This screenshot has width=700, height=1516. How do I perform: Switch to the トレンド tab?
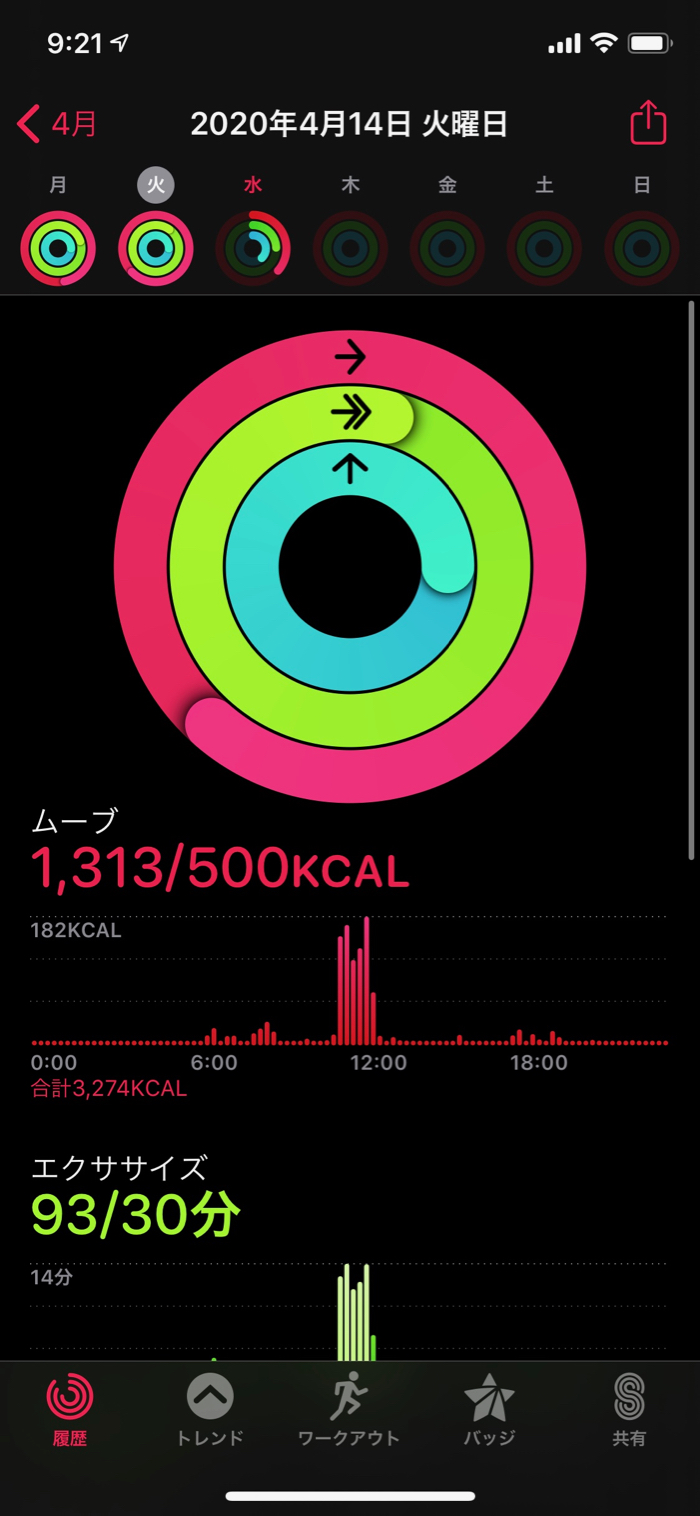pos(210,1410)
